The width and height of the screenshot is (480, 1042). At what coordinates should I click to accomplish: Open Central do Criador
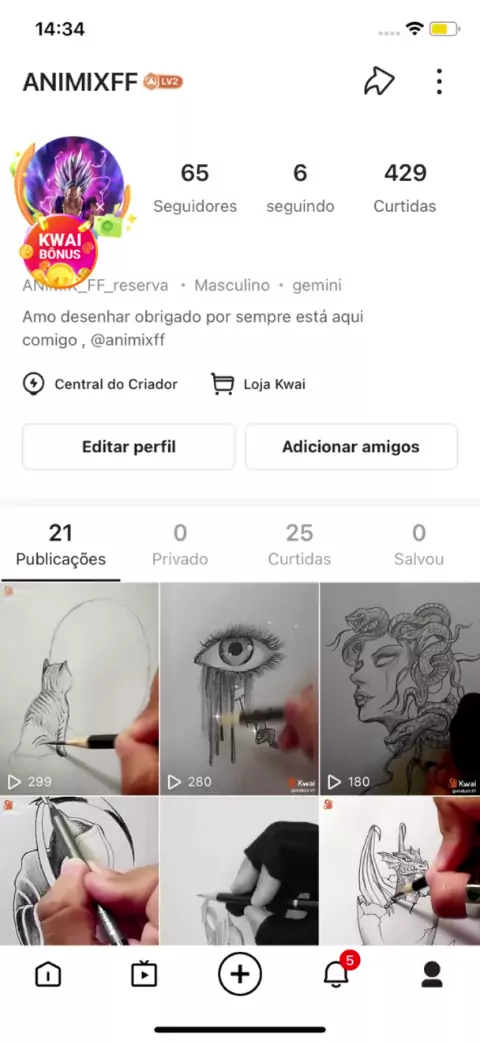point(100,383)
